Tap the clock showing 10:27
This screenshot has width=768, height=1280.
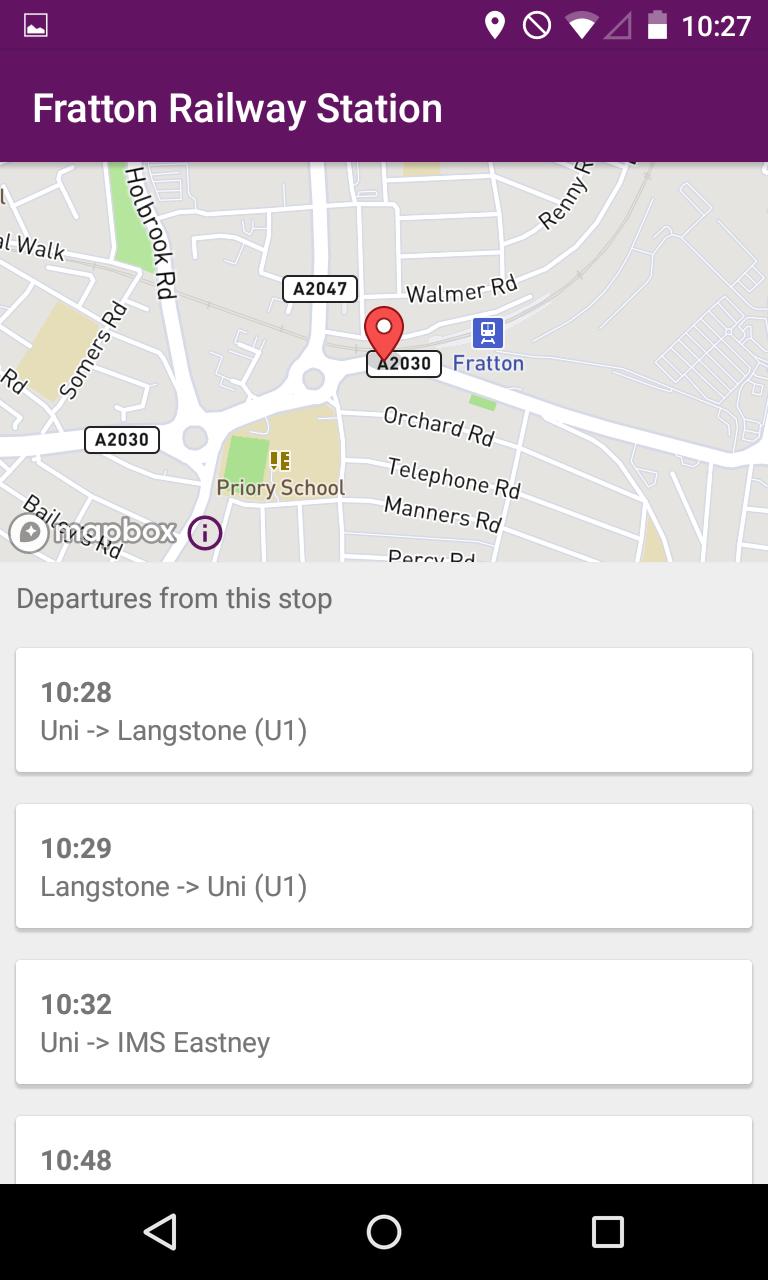coord(717,25)
